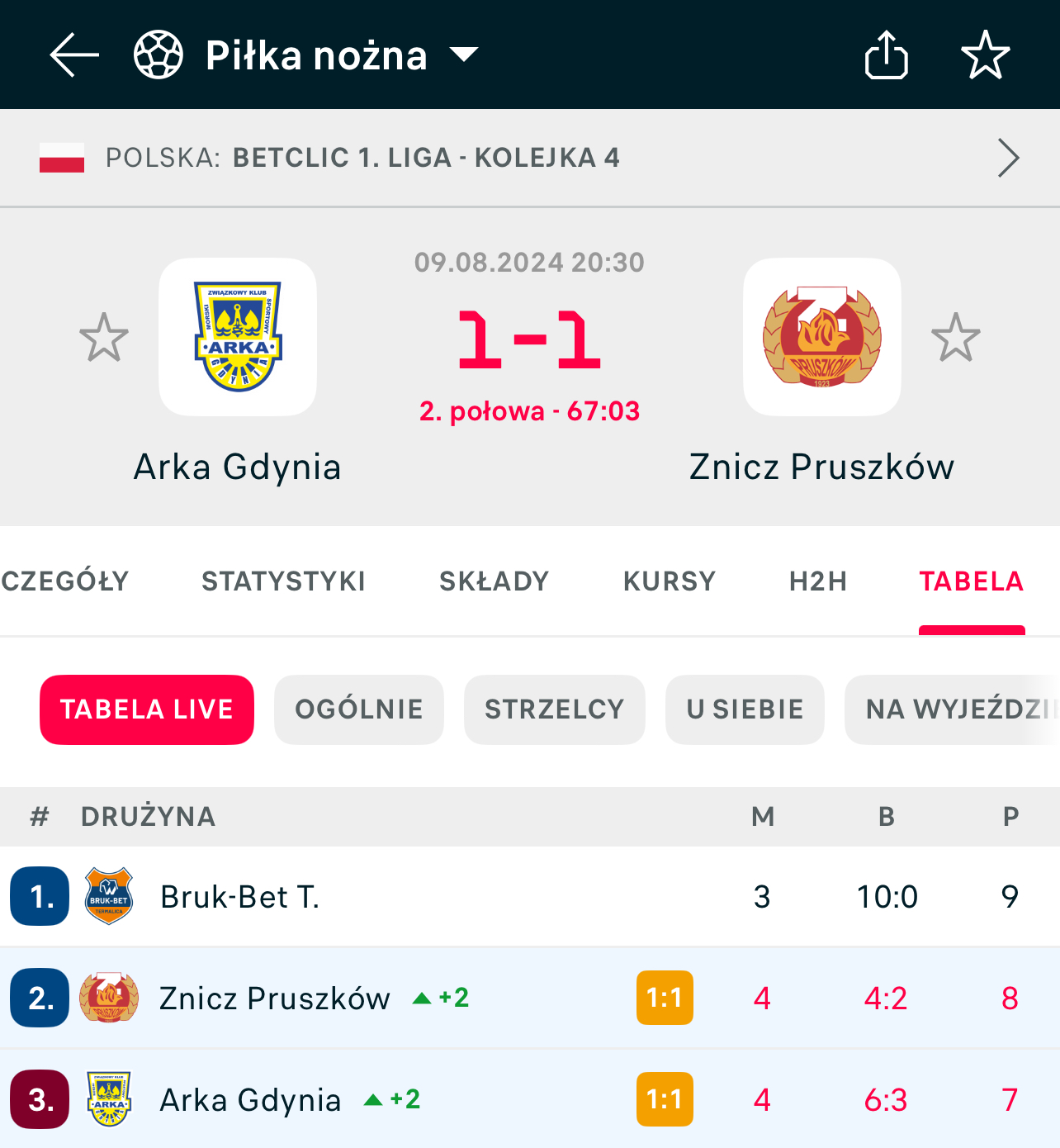This screenshot has height=1148, width=1060.
Task: Select the Ogólnie table chip
Action: (358, 709)
